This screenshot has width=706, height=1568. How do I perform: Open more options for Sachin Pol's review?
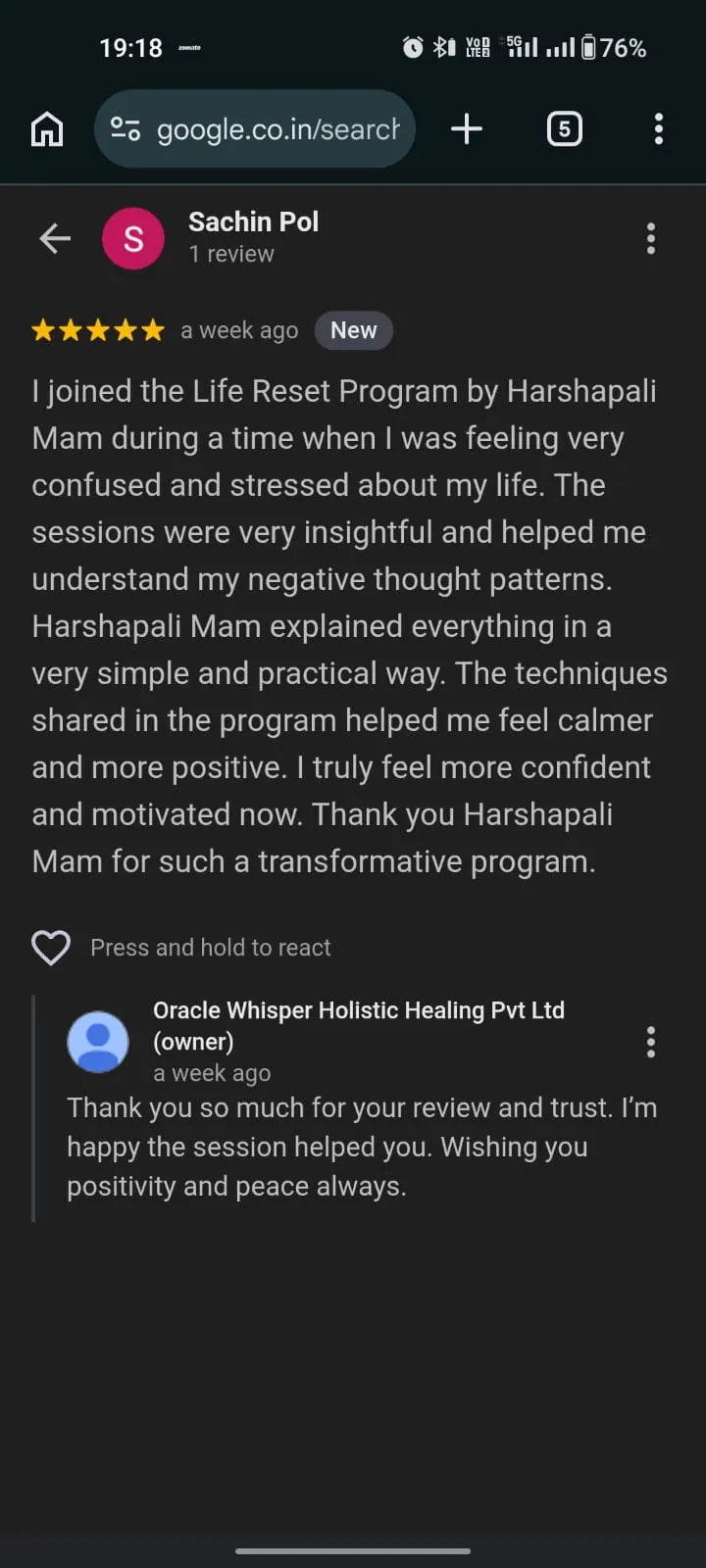tap(650, 238)
